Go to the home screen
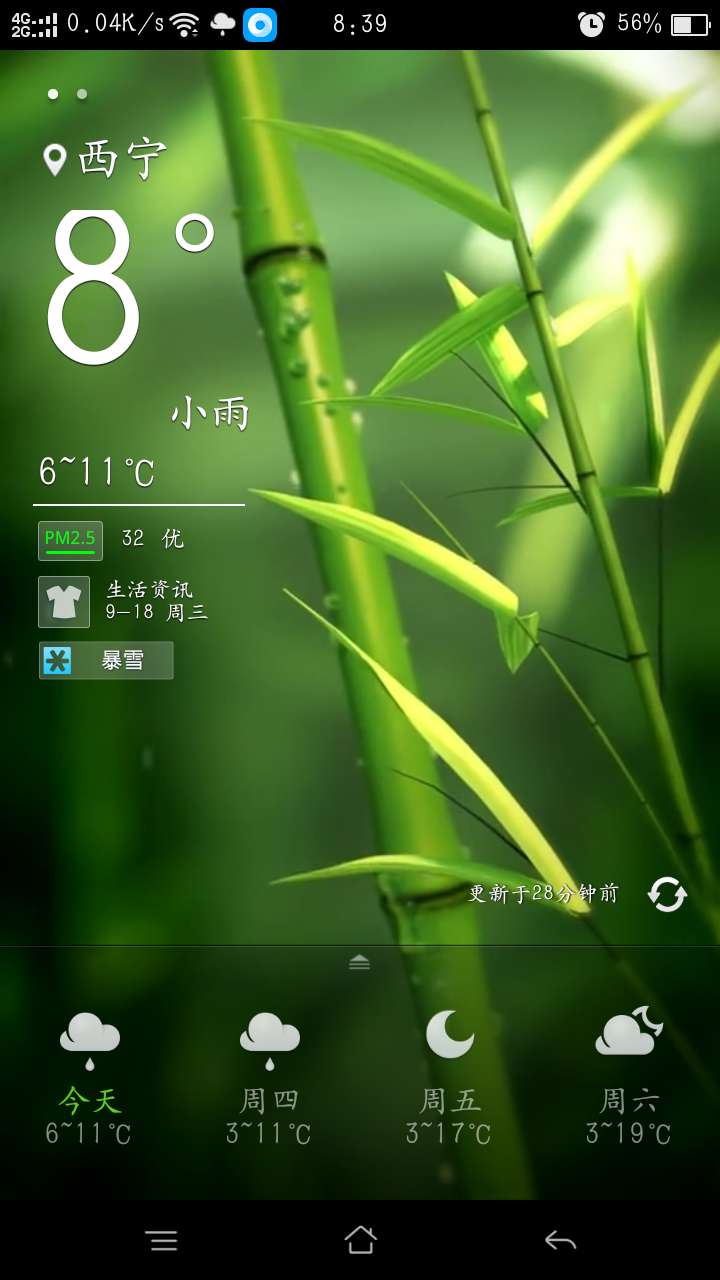The image size is (720, 1280). click(x=360, y=1240)
